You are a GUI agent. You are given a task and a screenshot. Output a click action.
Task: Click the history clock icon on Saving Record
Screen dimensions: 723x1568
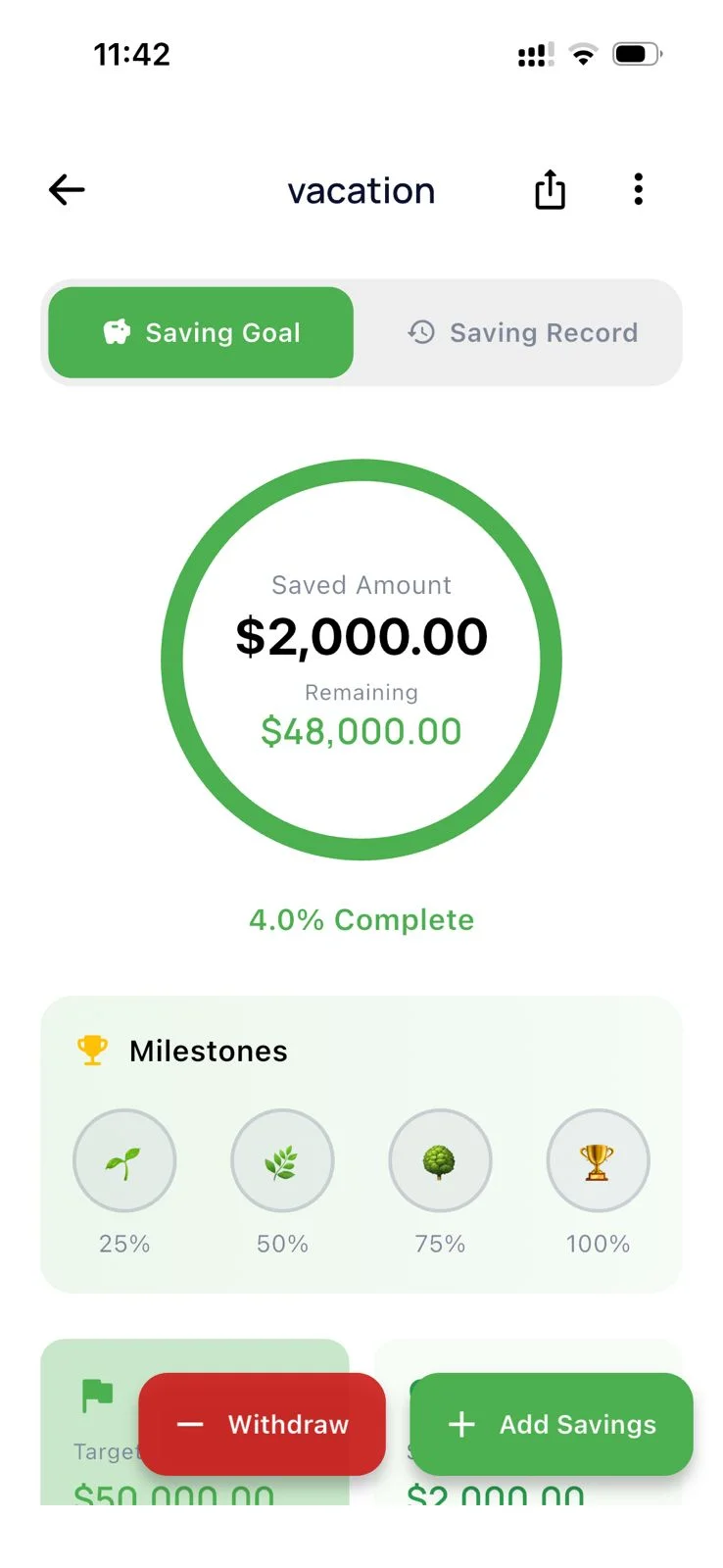(422, 332)
